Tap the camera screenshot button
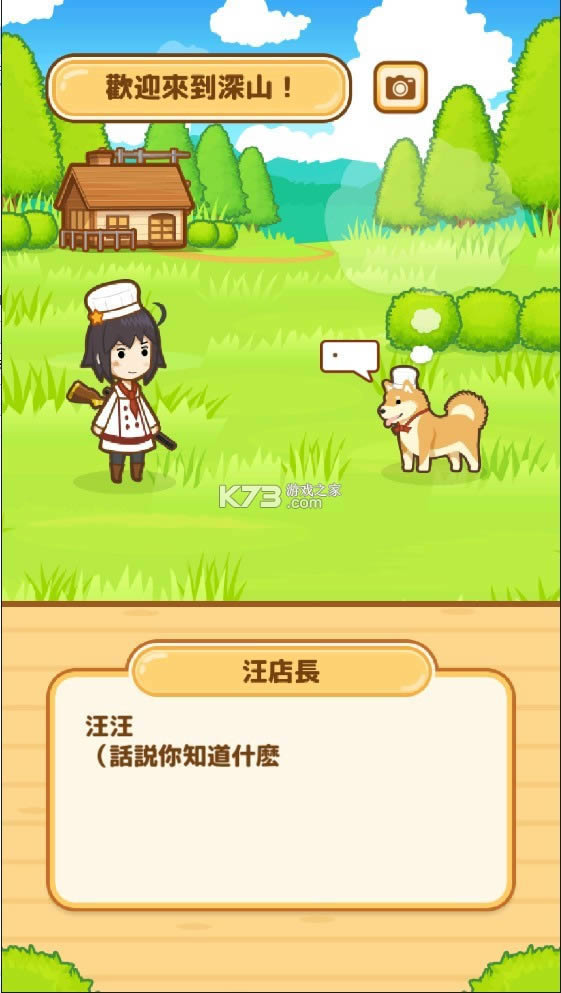This screenshot has width=561, height=993. 400,87
